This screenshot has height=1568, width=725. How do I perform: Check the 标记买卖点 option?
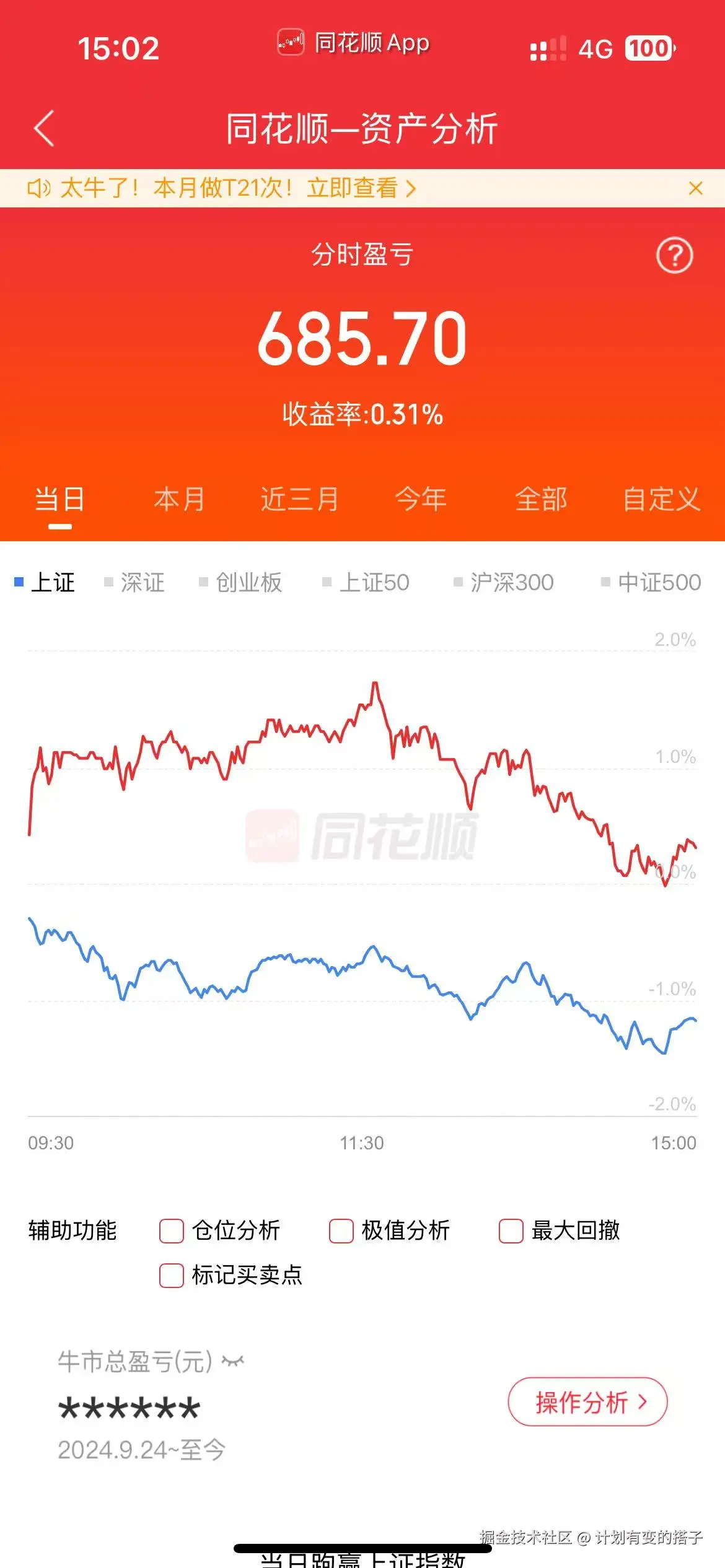coord(171,1276)
